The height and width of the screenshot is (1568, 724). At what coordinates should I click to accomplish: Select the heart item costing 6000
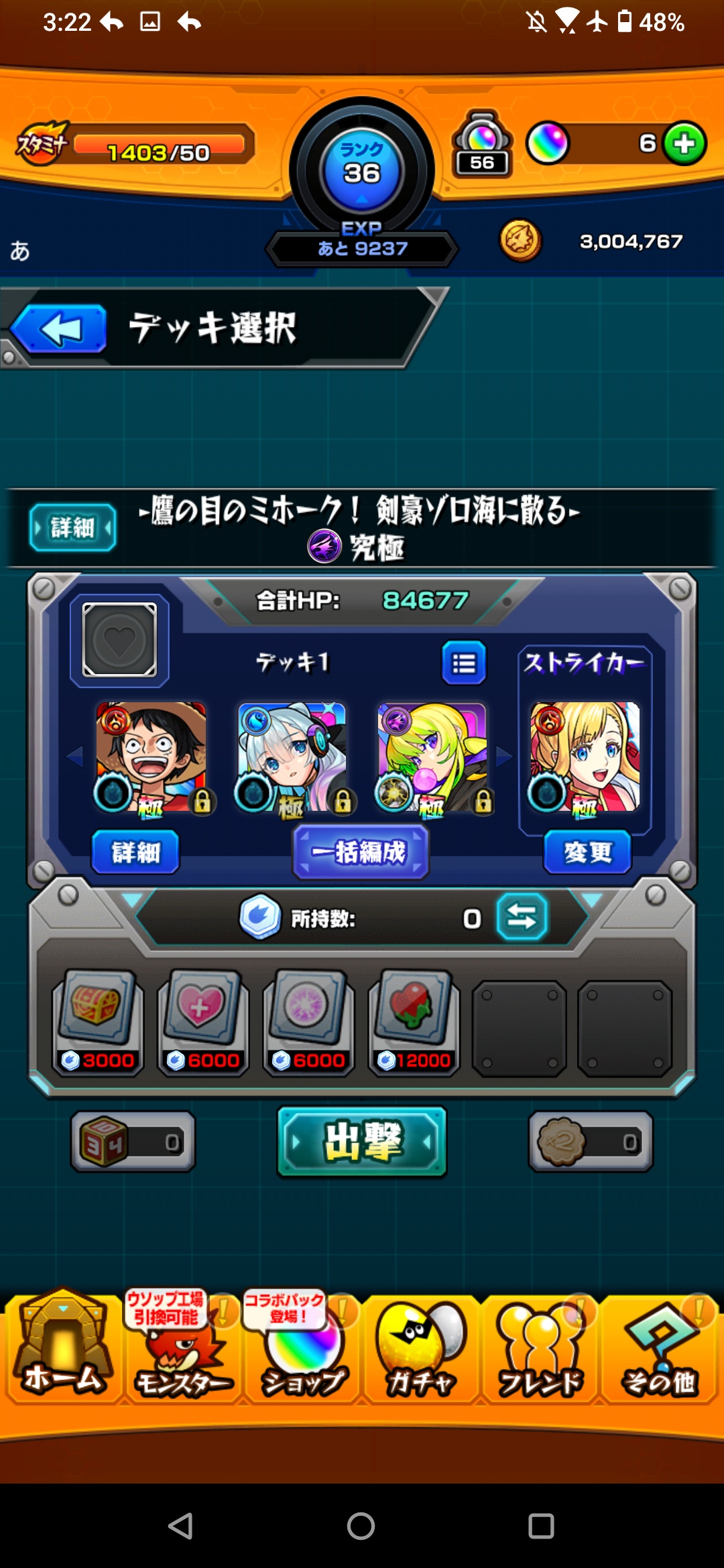(203, 1023)
